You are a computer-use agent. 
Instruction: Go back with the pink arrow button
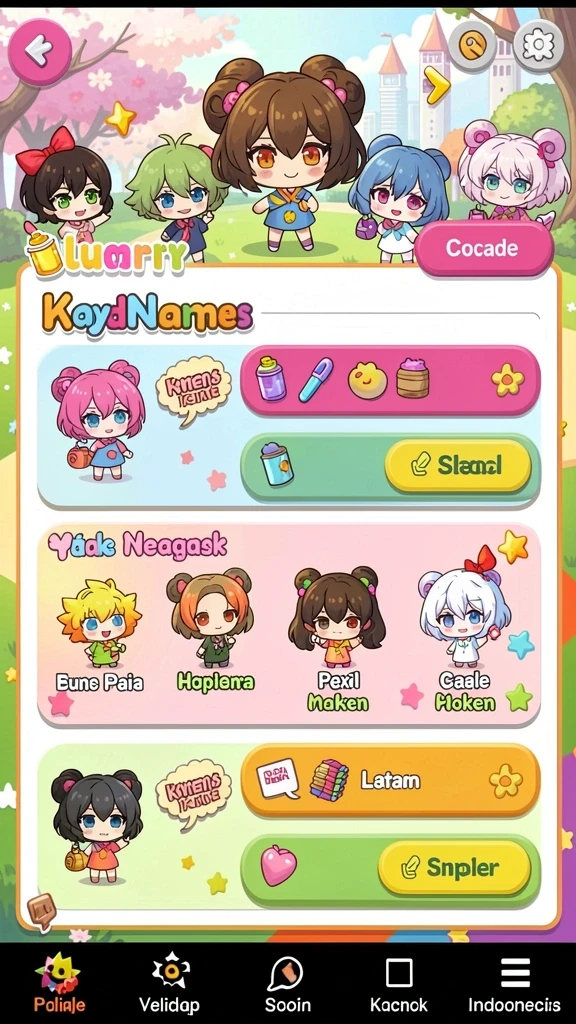tap(40, 50)
